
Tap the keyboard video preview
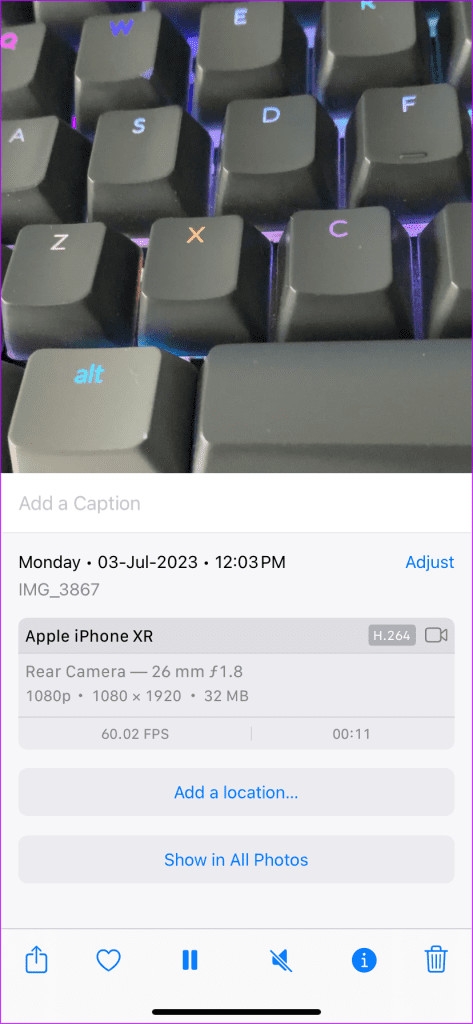[236, 236]
